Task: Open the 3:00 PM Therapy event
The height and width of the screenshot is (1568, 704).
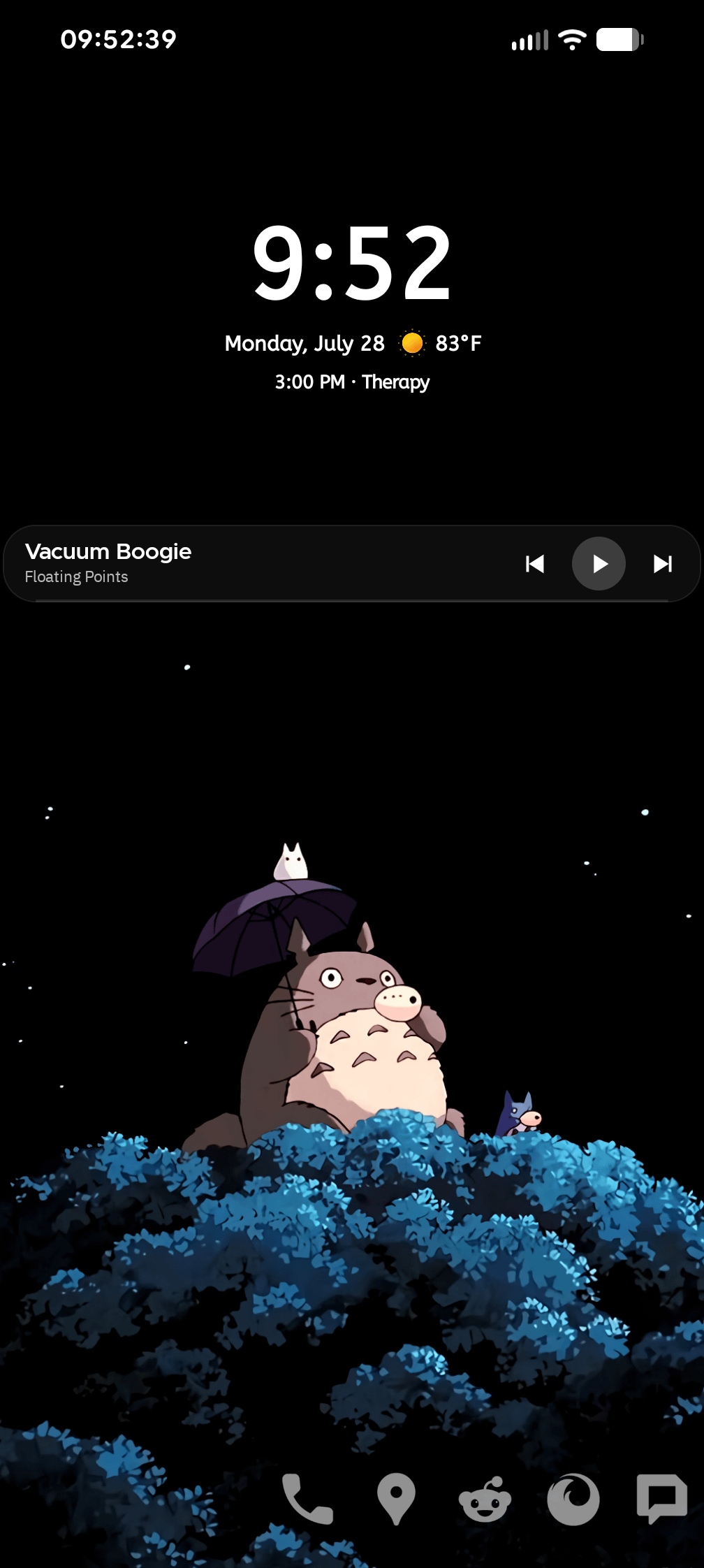Action: (x=352, y=382)
